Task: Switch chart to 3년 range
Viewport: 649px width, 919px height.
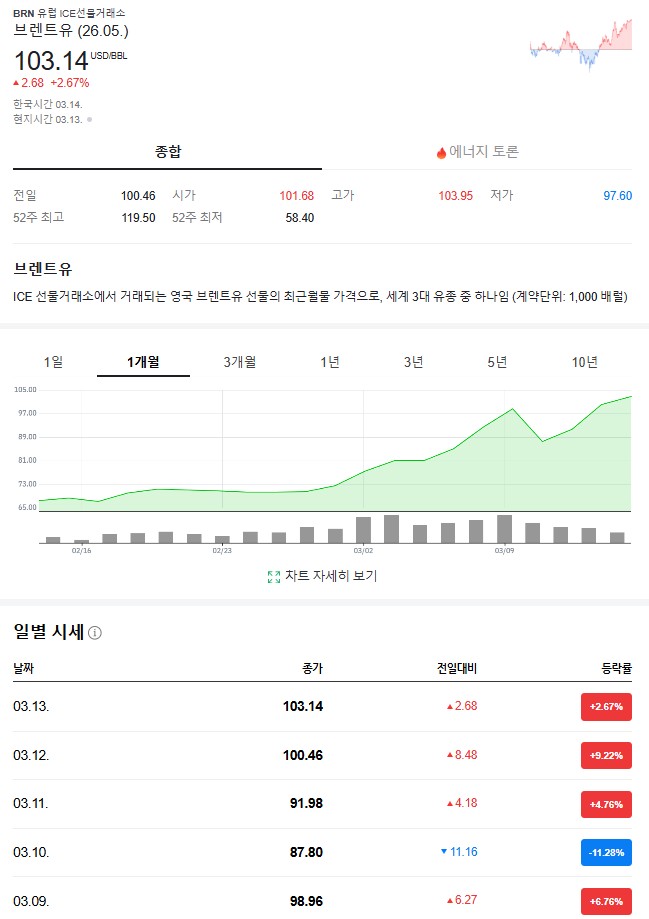Action: click(413, 362)
